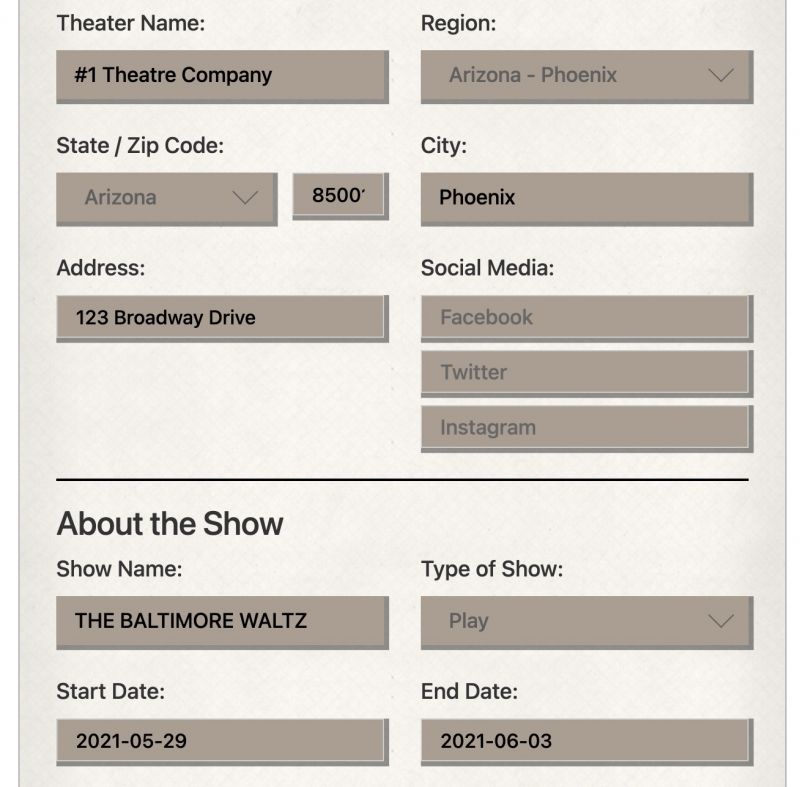Change the End Date field
800x787 pixels.
pos(586,741)
